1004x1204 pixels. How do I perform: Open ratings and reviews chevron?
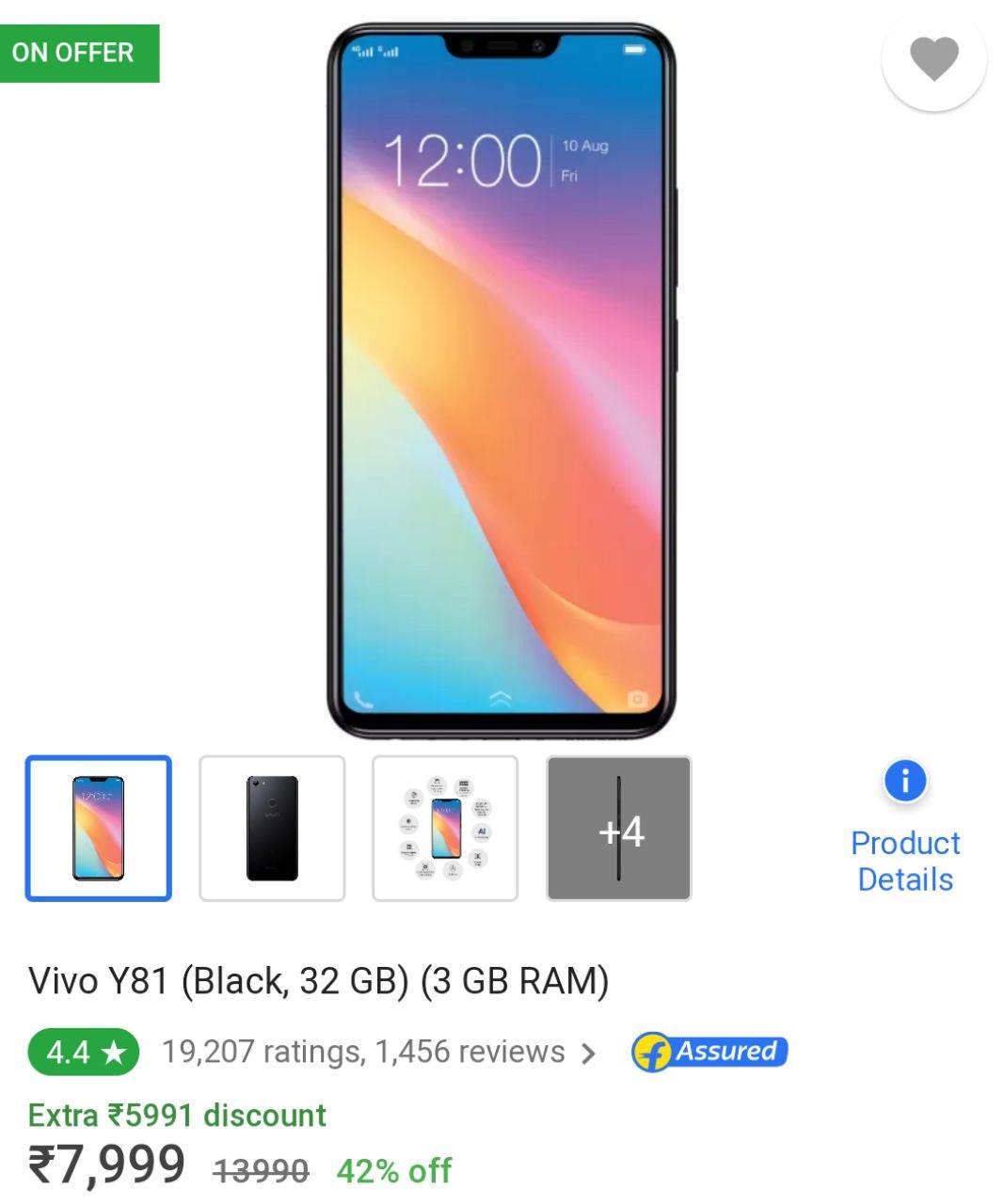click(x=589, y=1053)
